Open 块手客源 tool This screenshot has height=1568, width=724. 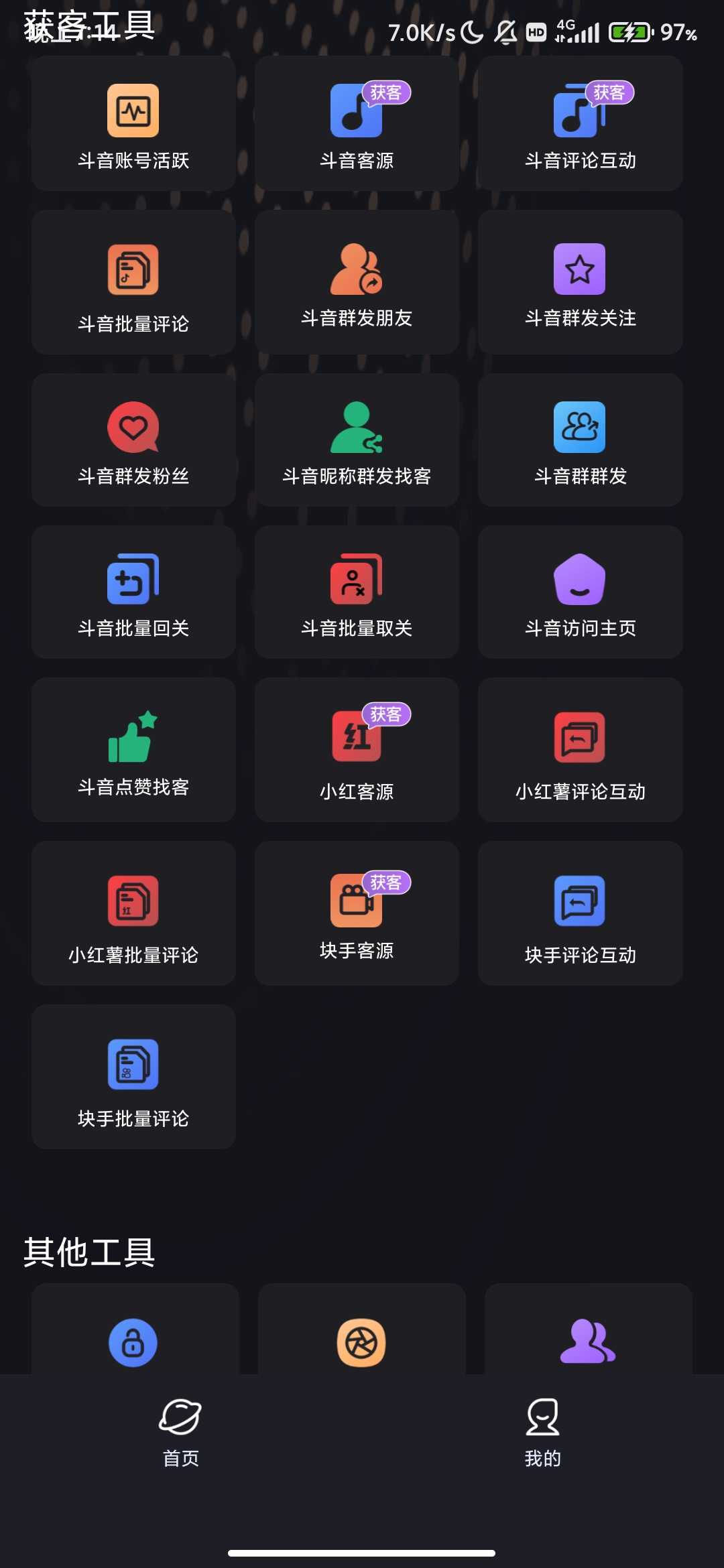point(357,913)
